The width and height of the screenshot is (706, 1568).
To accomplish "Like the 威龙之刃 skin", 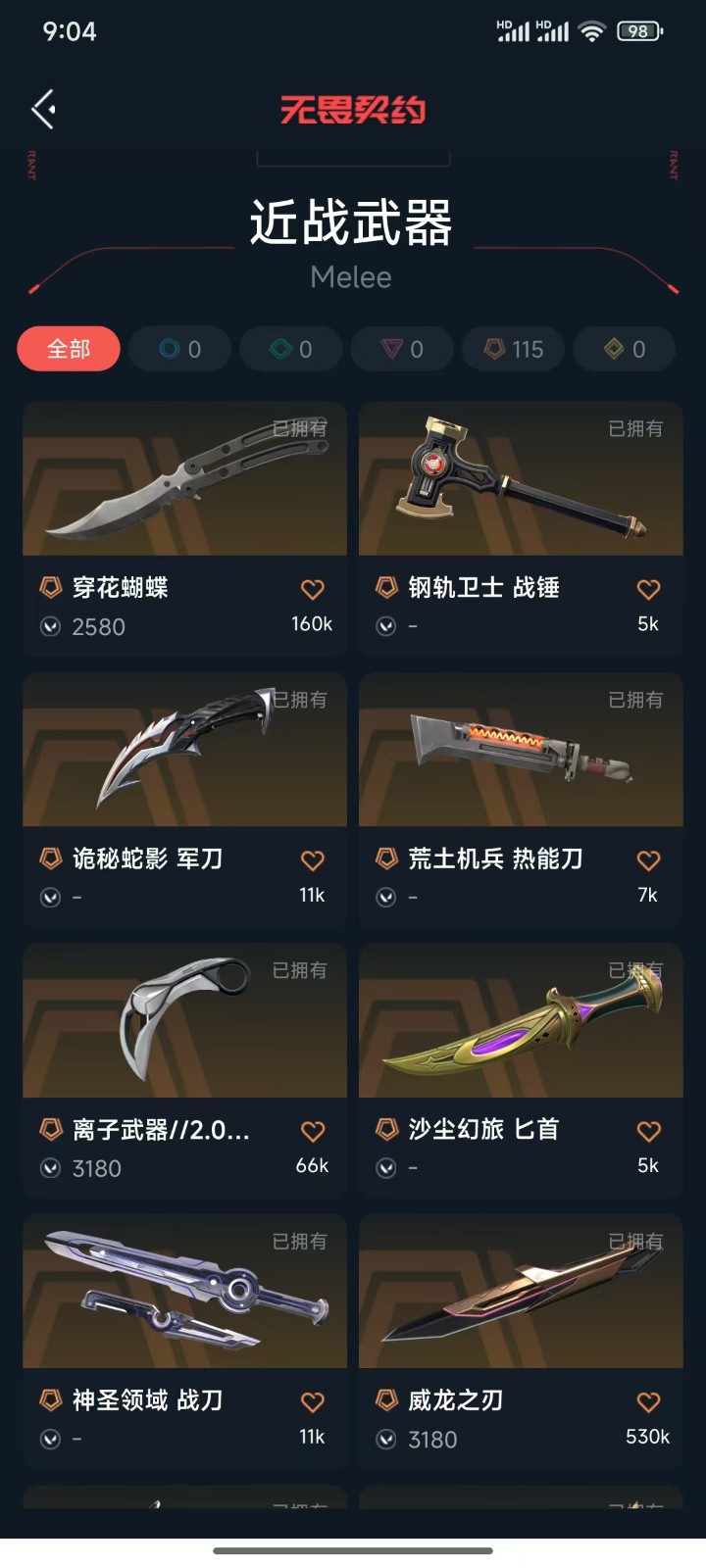I will click(x=648, y=1401).
